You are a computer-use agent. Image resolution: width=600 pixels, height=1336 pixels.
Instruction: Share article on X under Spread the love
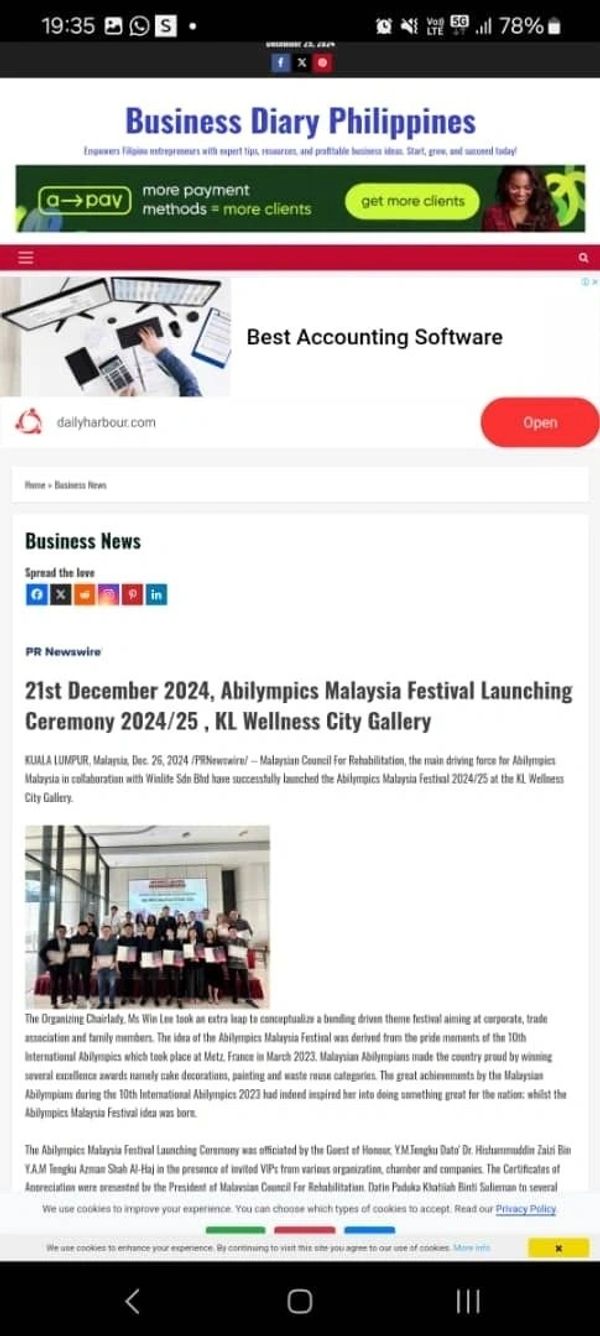point(60,595)
